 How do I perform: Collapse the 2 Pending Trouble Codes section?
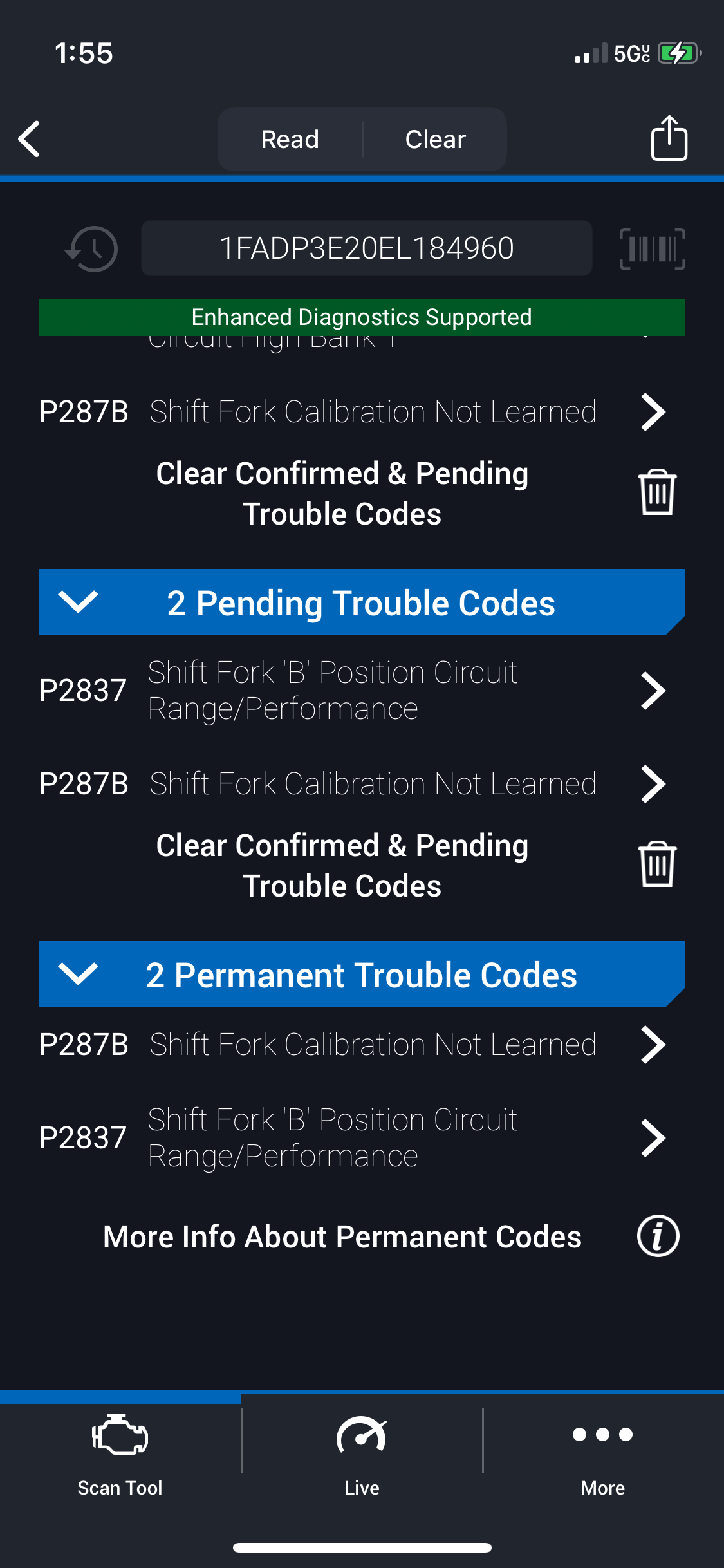point(362,602)
